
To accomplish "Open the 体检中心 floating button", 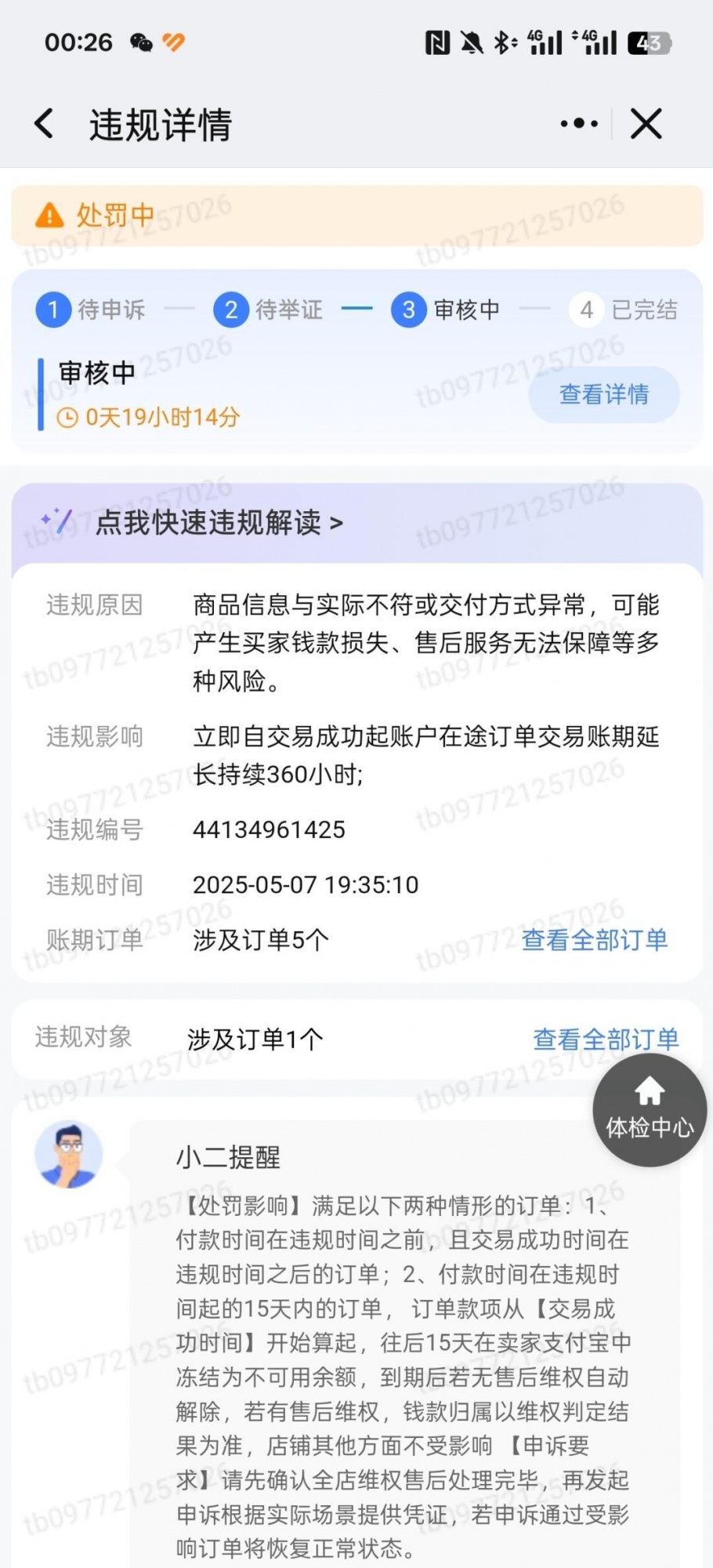I will pyautogui.click(x=650, y=1110).
